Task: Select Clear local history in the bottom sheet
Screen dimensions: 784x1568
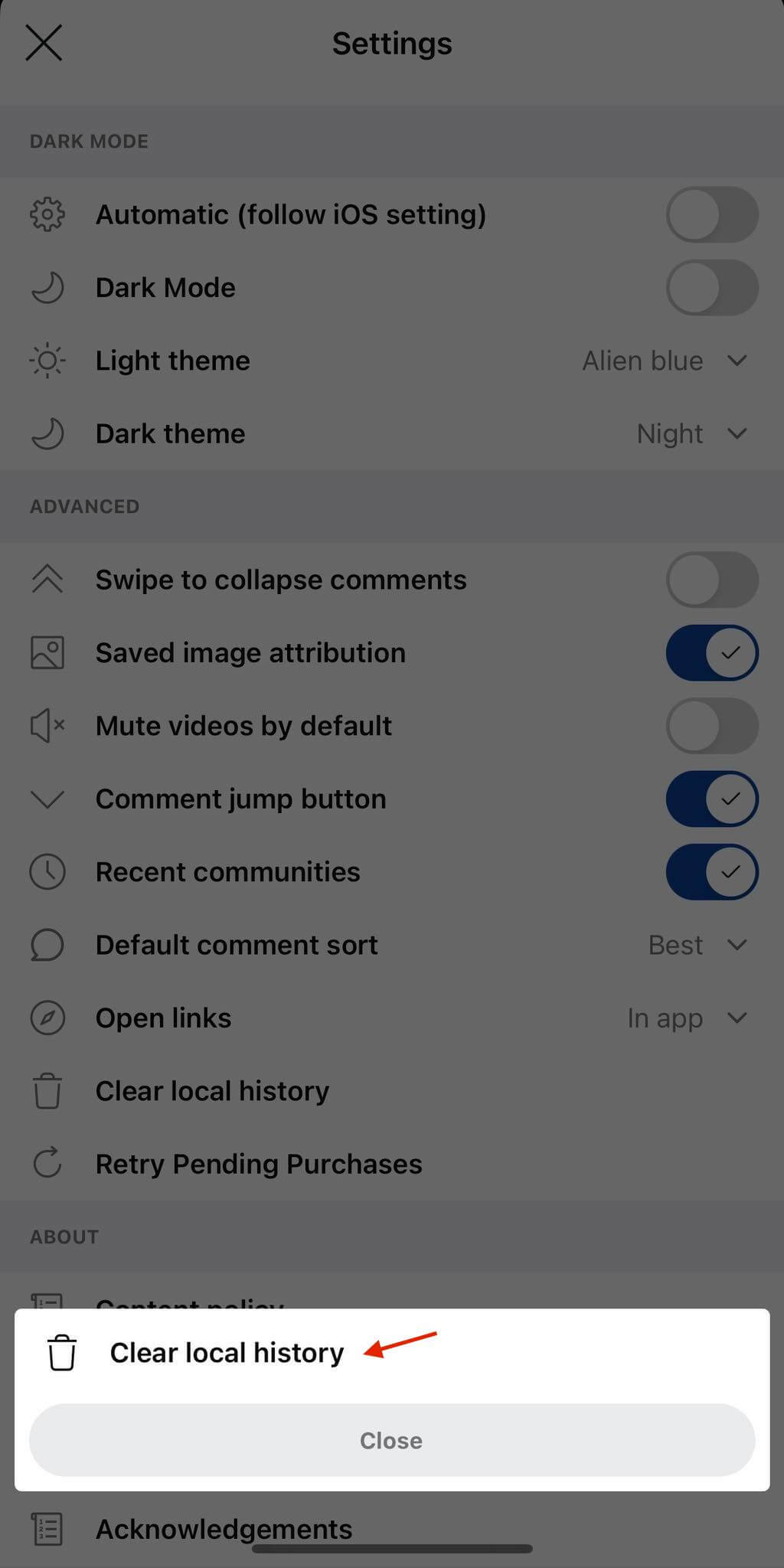Action: [227, 1352]
